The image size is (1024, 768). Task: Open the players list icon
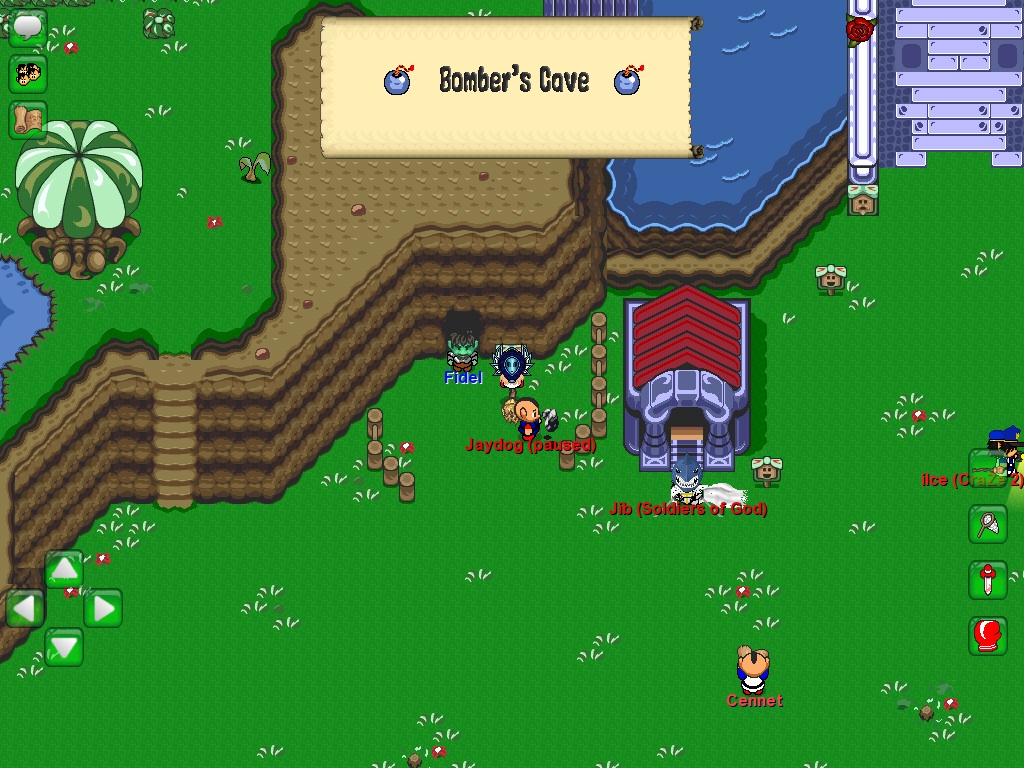28,74
